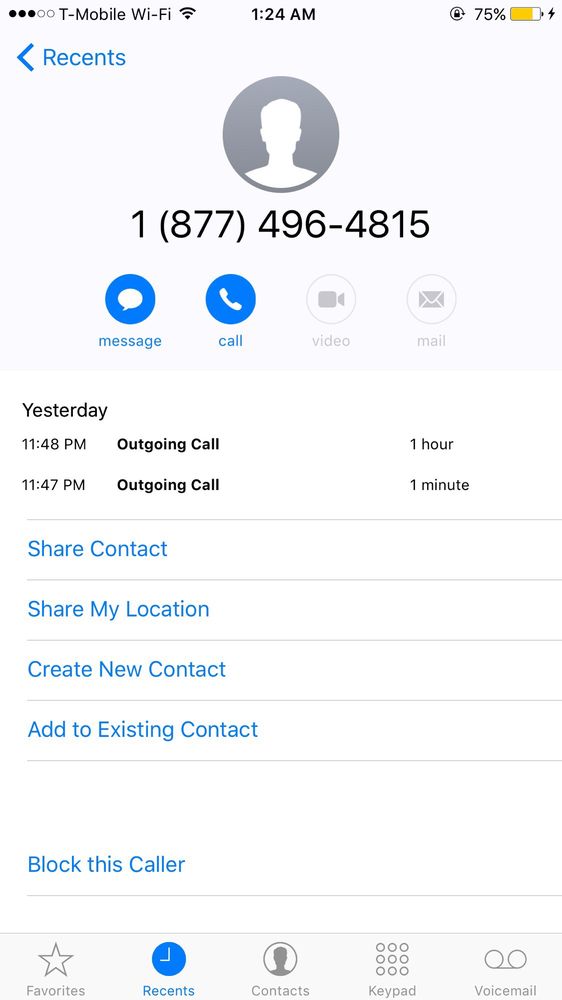Open the Recents tab

(x=168, y=969)
